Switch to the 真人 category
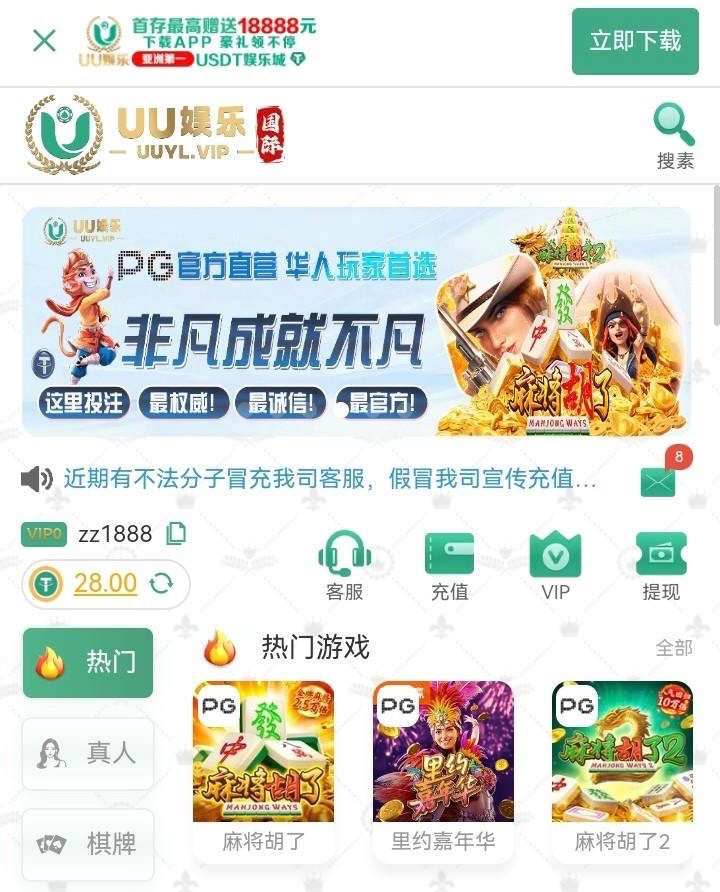 click(88, 753)
